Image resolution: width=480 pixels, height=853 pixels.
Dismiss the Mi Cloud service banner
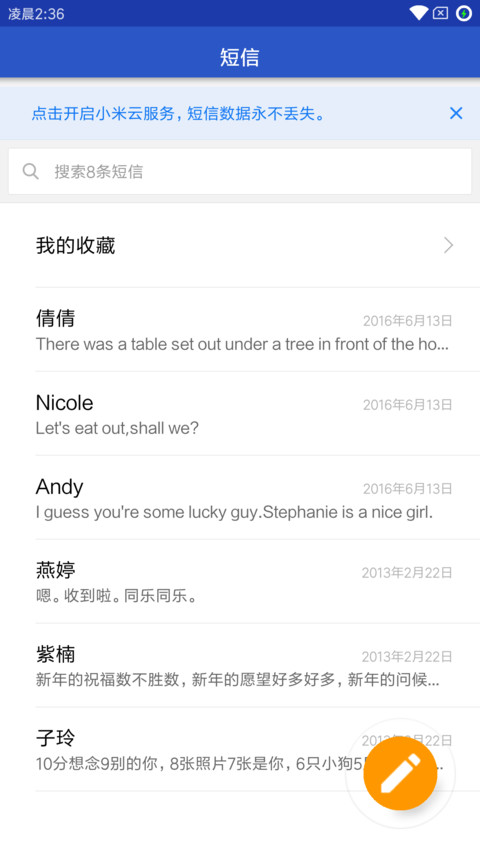(456, 113)
